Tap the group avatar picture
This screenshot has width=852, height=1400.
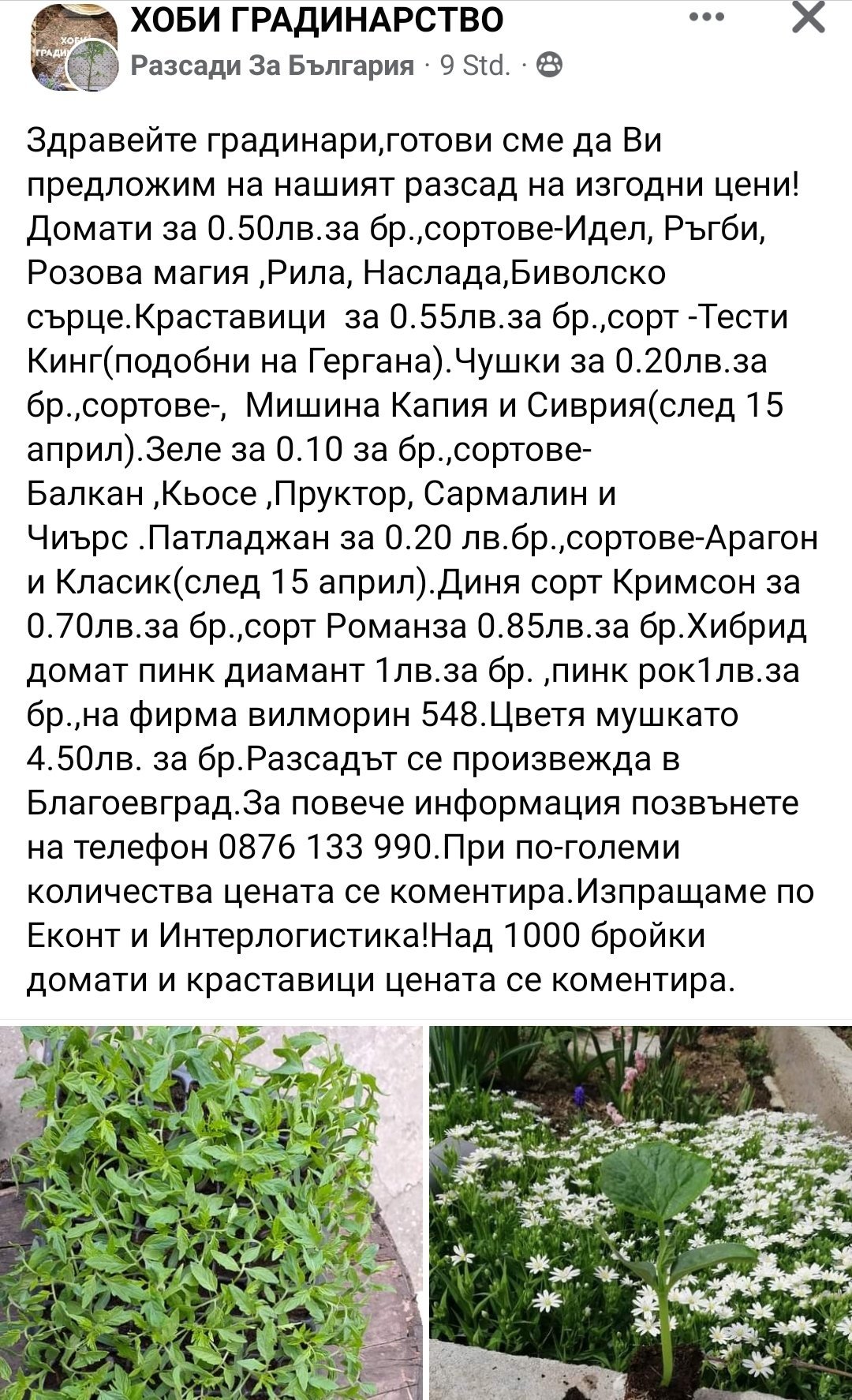click(x=73, y=49)
